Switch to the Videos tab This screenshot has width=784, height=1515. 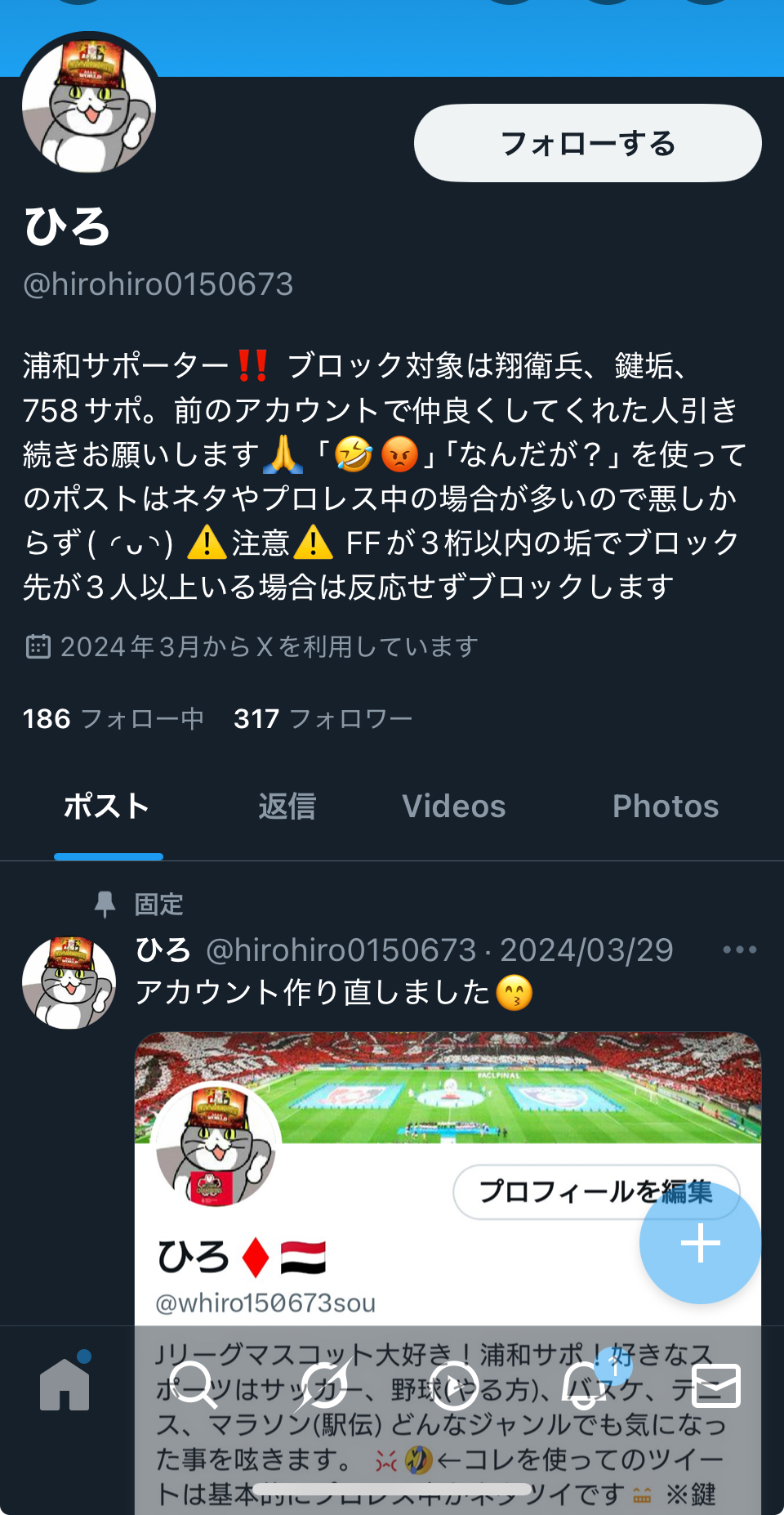click(454, 807)
